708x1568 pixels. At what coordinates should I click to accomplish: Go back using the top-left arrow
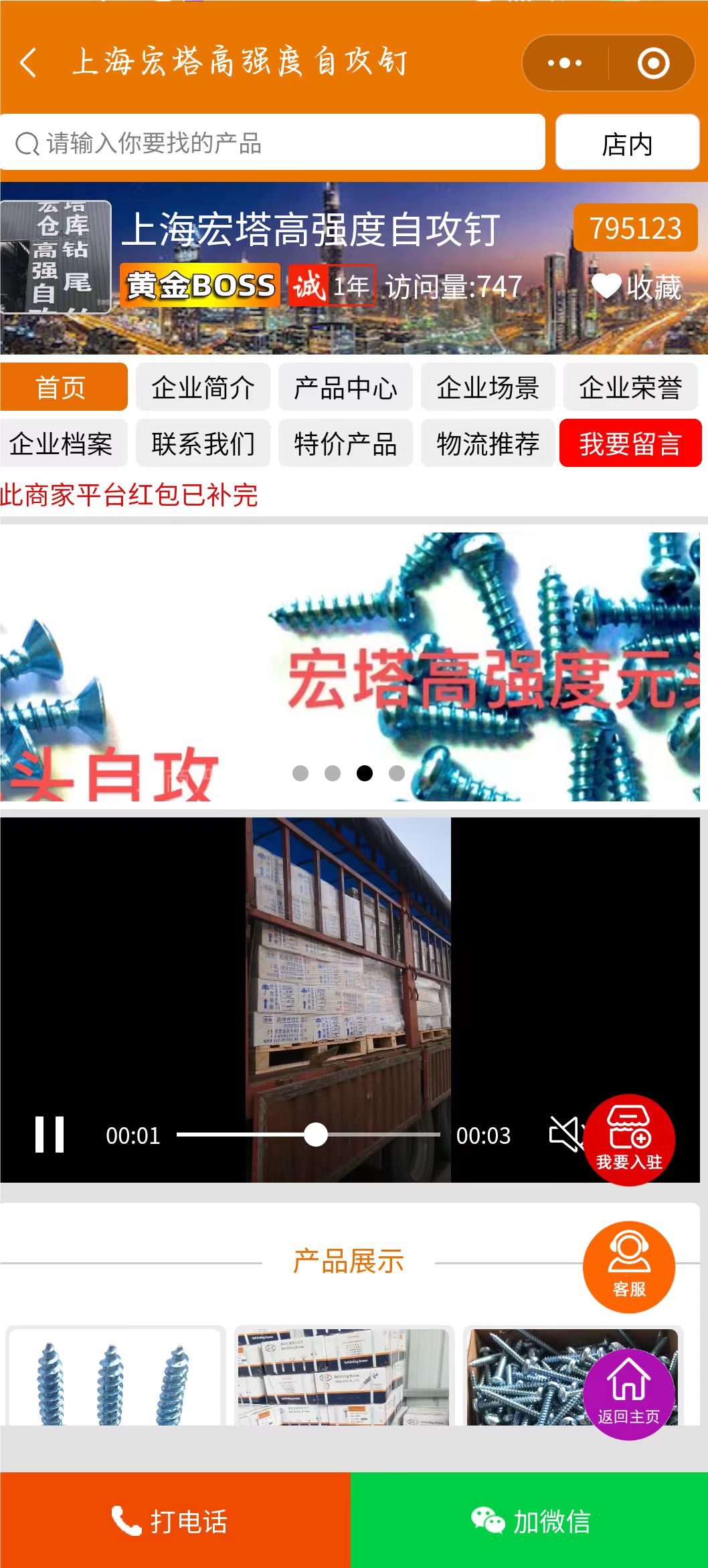pyautogui.click(x=28, y=63)
